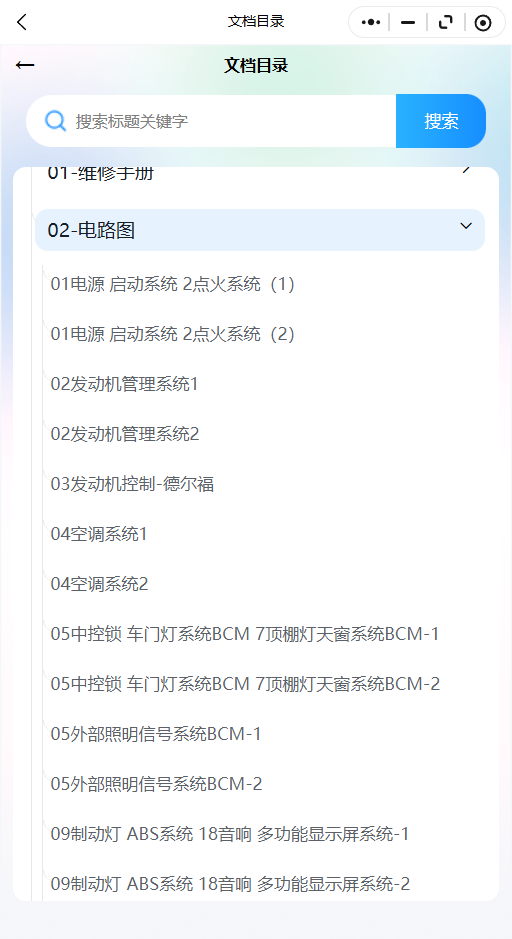Collapse the 02-电路图 folder
Screen dimensions: 512x939
tap(260, 230)
